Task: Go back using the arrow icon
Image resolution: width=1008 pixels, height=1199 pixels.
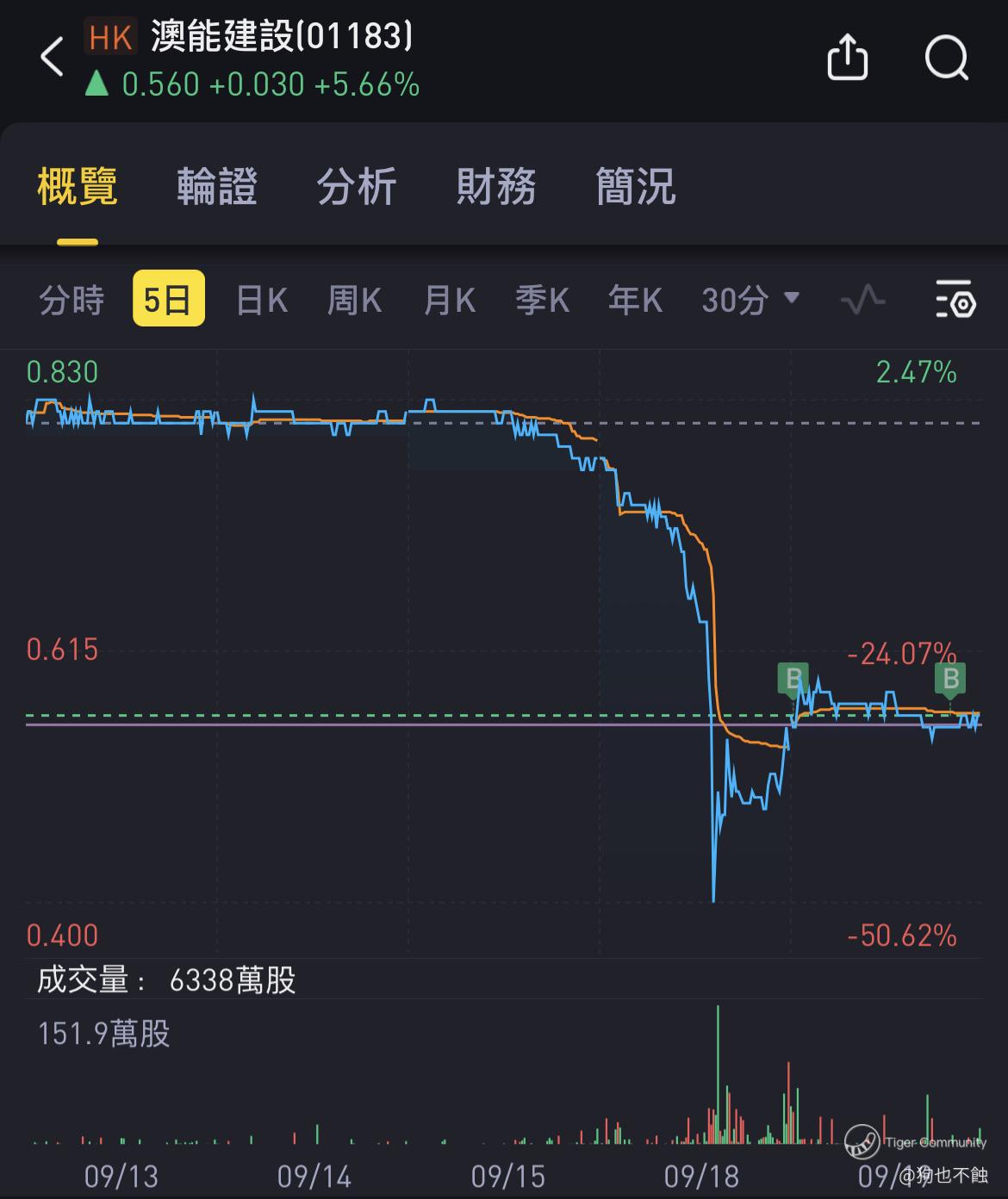Action: pos(53,58)
